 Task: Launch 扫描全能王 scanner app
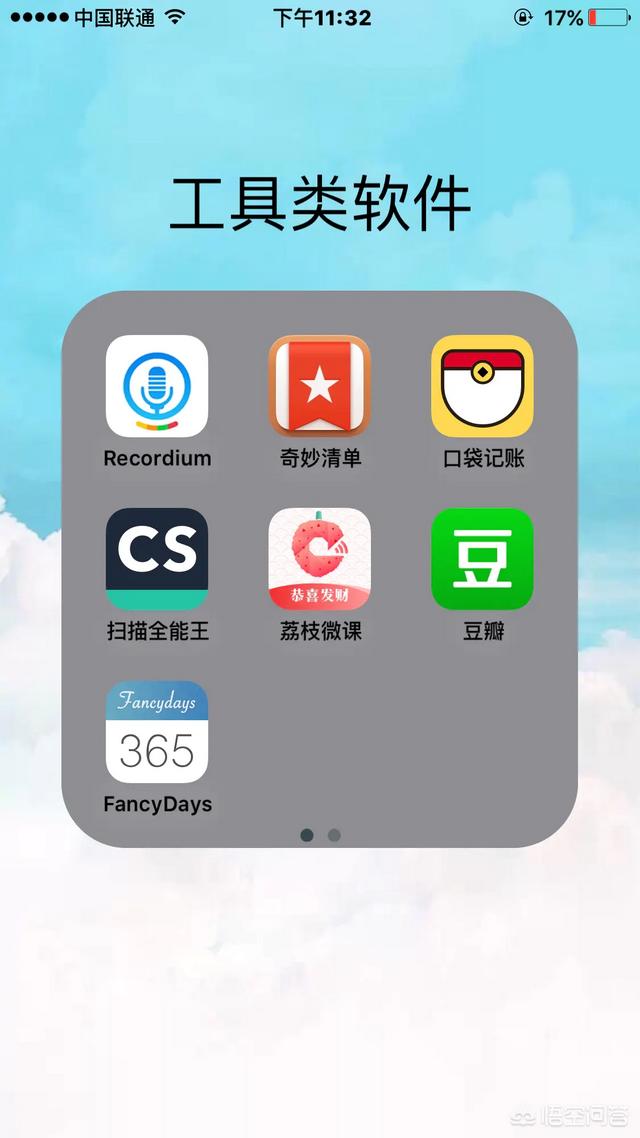coord(157,559)
